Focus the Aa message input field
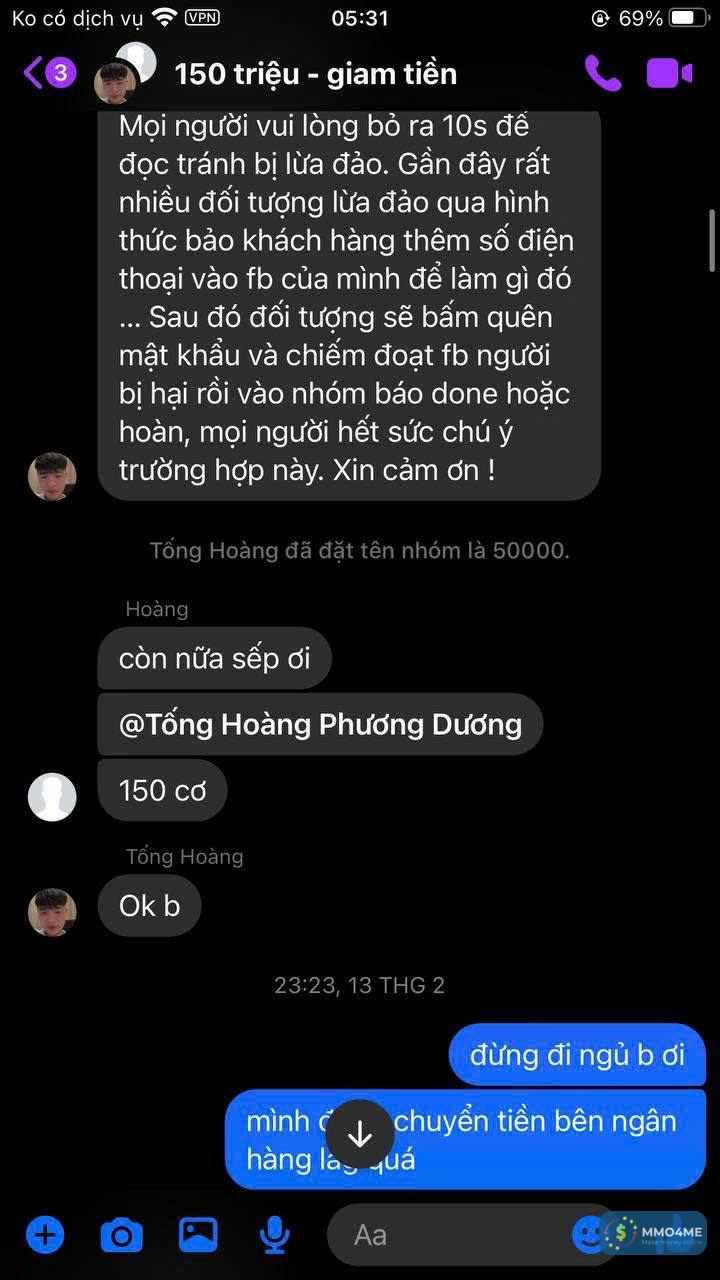 (x=450, y=1235)
